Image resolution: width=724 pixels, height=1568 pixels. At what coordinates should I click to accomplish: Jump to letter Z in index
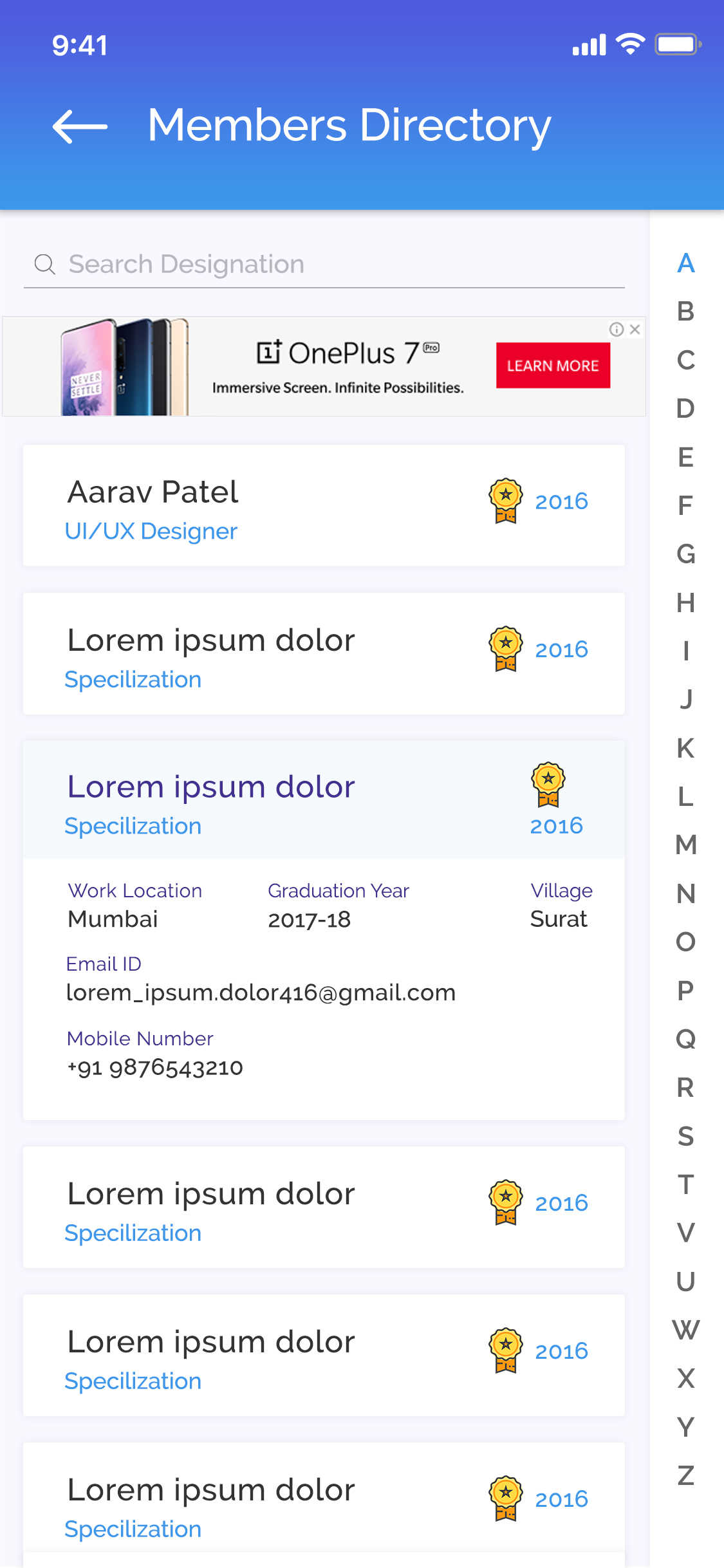685,1475
